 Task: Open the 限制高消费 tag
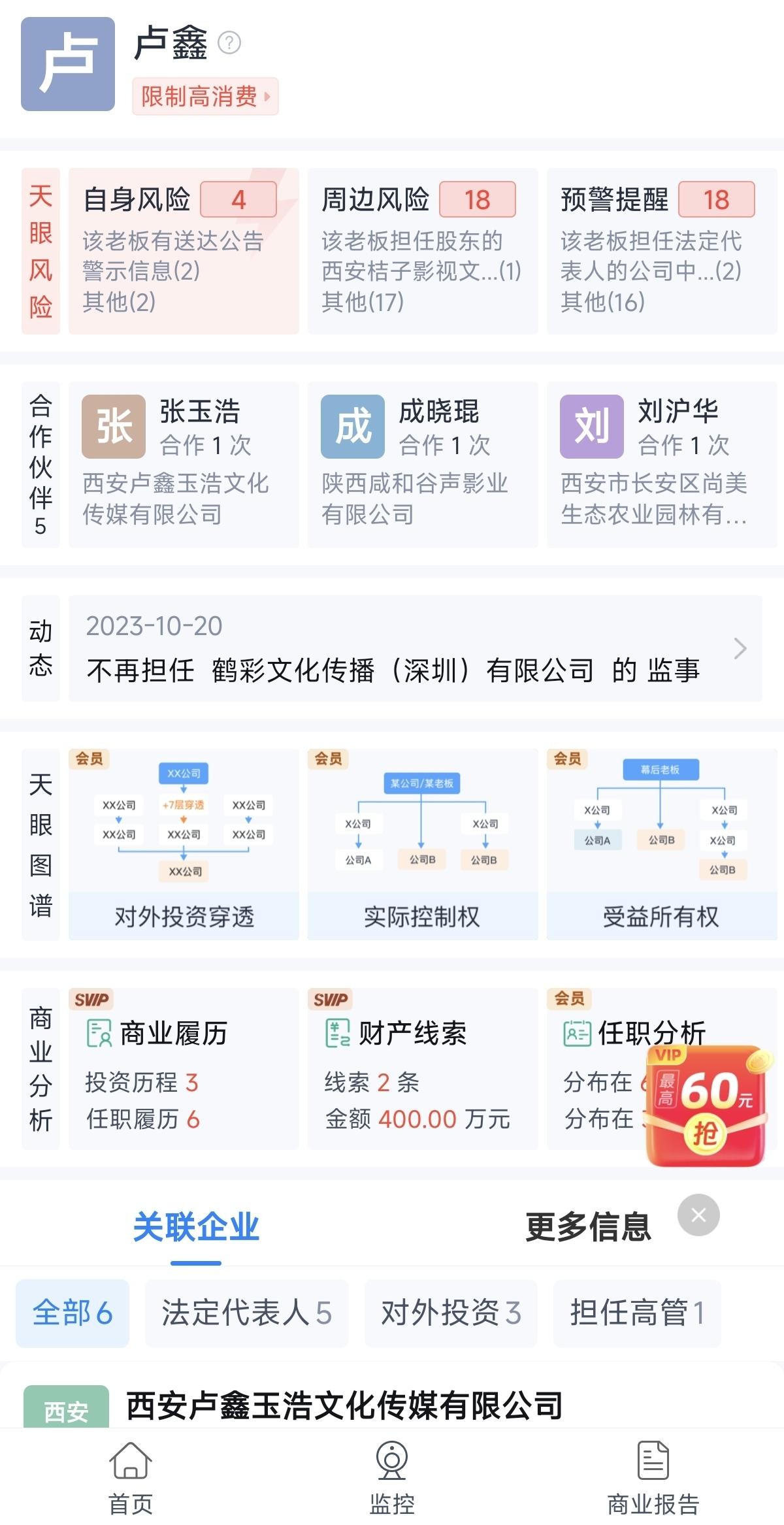(204, 97)
